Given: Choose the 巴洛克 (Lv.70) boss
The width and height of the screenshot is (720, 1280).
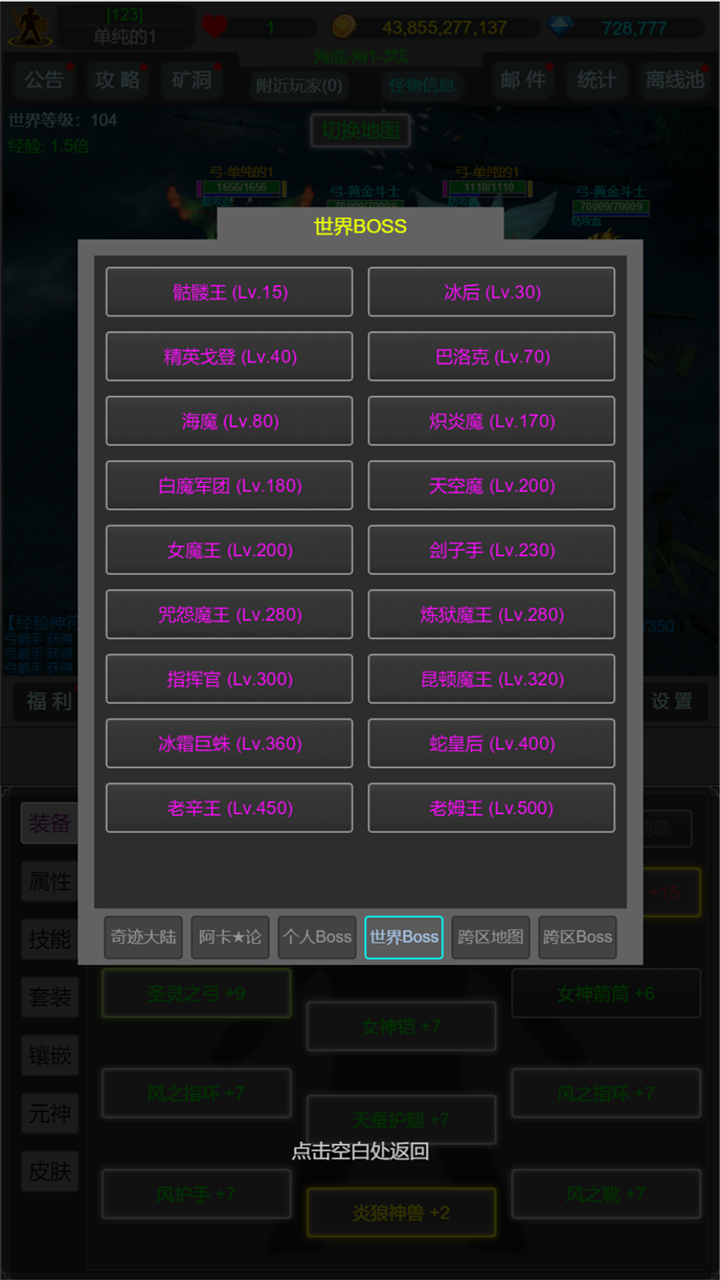Looking at the screenshot, I should click(x=491, y=356).
